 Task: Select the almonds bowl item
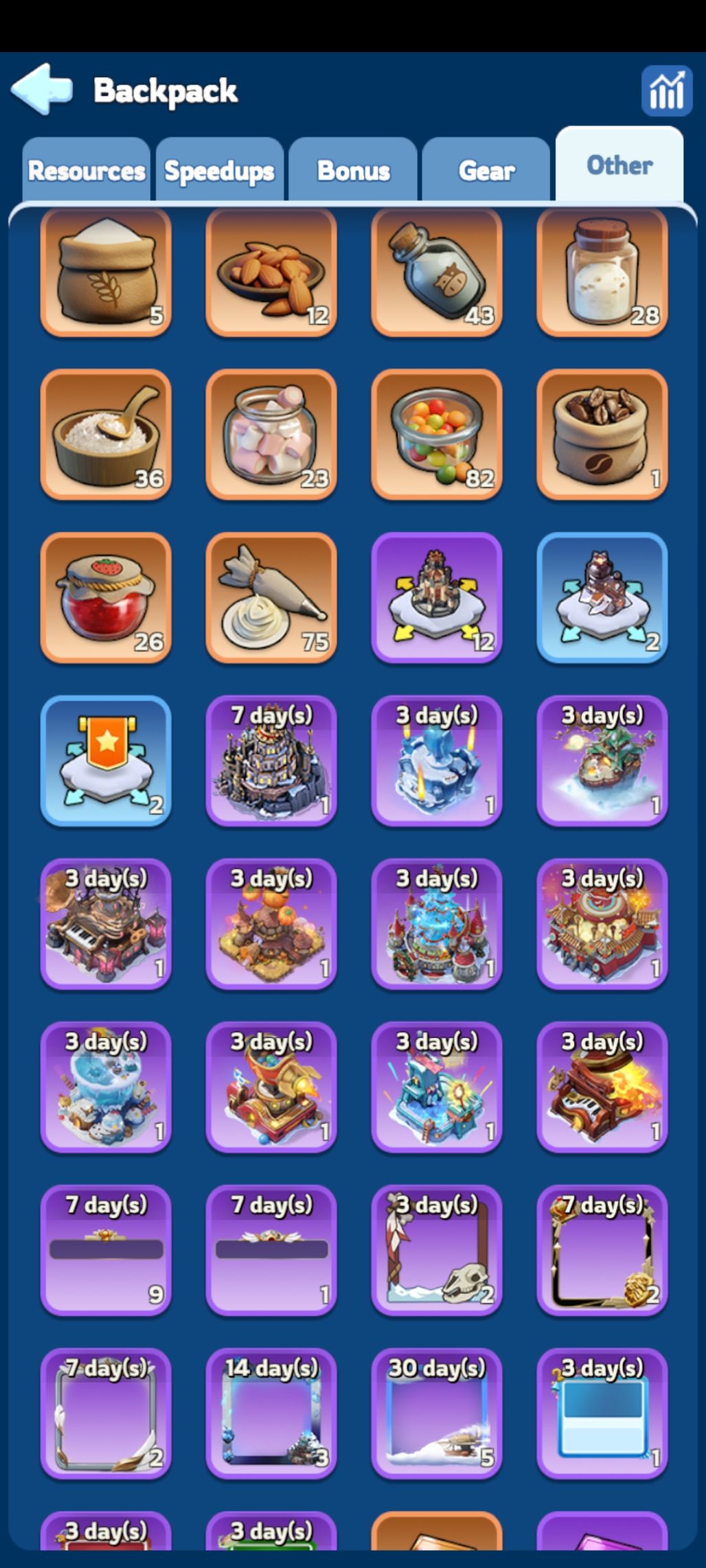[x=271, y=272]
